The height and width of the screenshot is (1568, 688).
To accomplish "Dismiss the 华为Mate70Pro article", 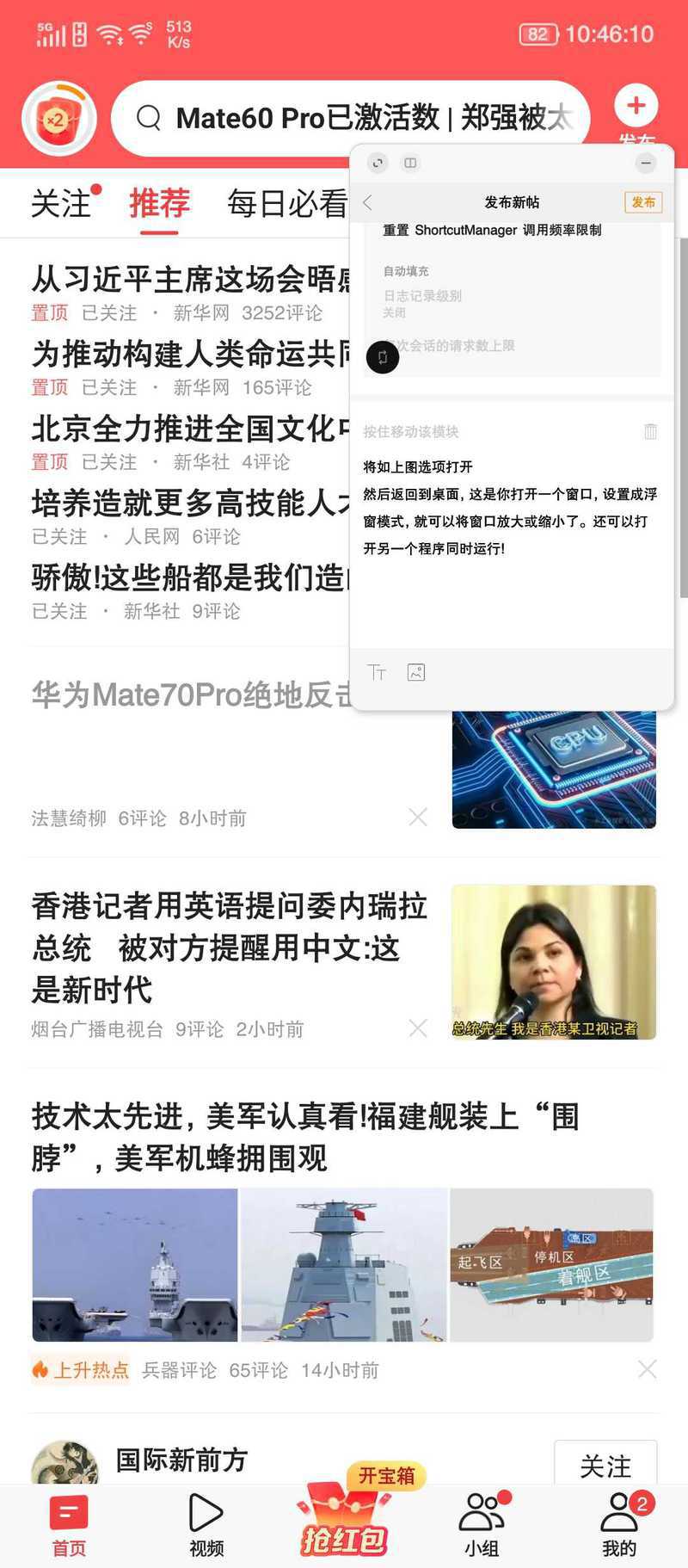I will 418,817.
